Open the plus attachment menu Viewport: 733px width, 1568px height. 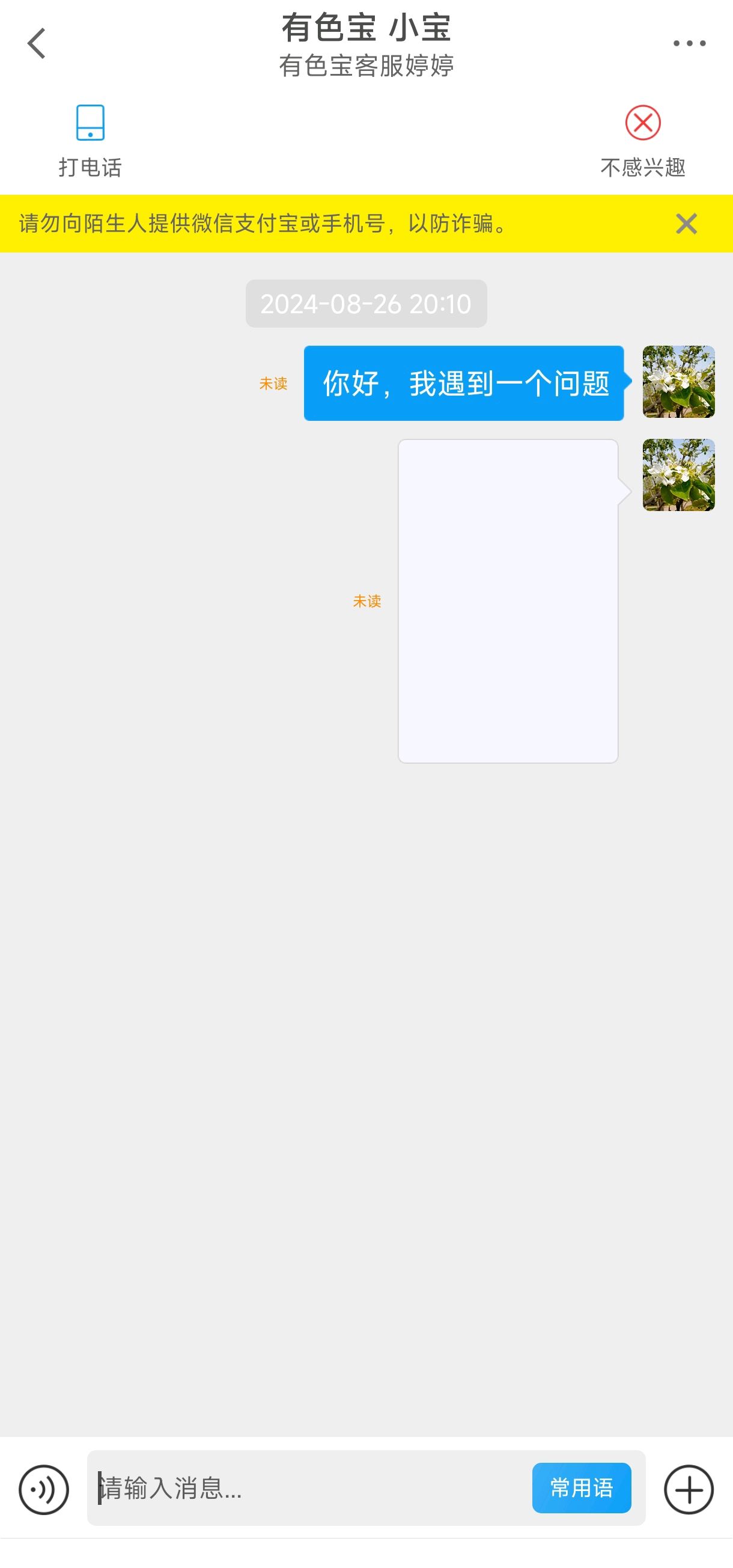[689, 1489]
